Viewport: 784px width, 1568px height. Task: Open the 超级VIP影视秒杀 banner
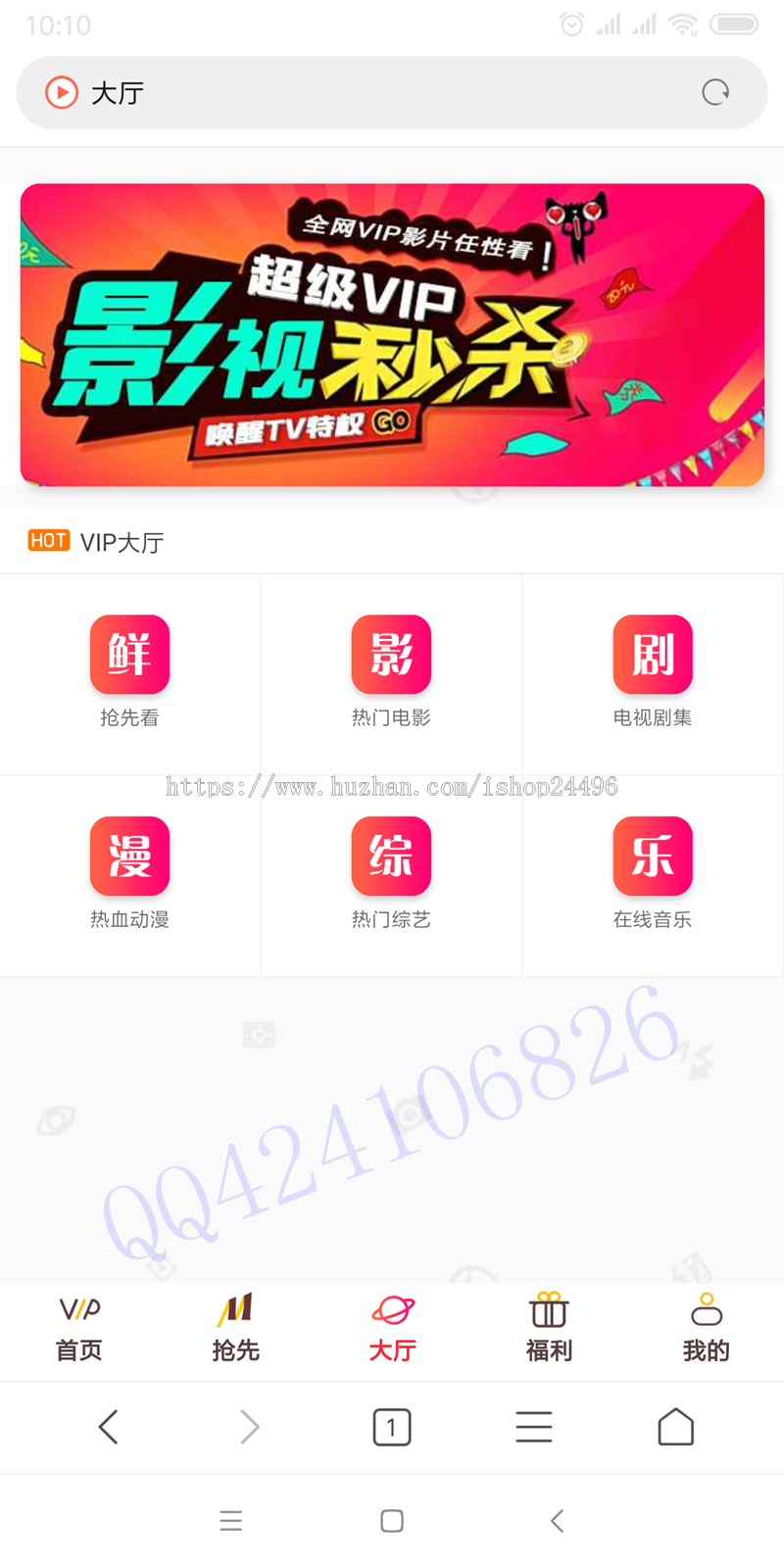(x=392, y=334)
